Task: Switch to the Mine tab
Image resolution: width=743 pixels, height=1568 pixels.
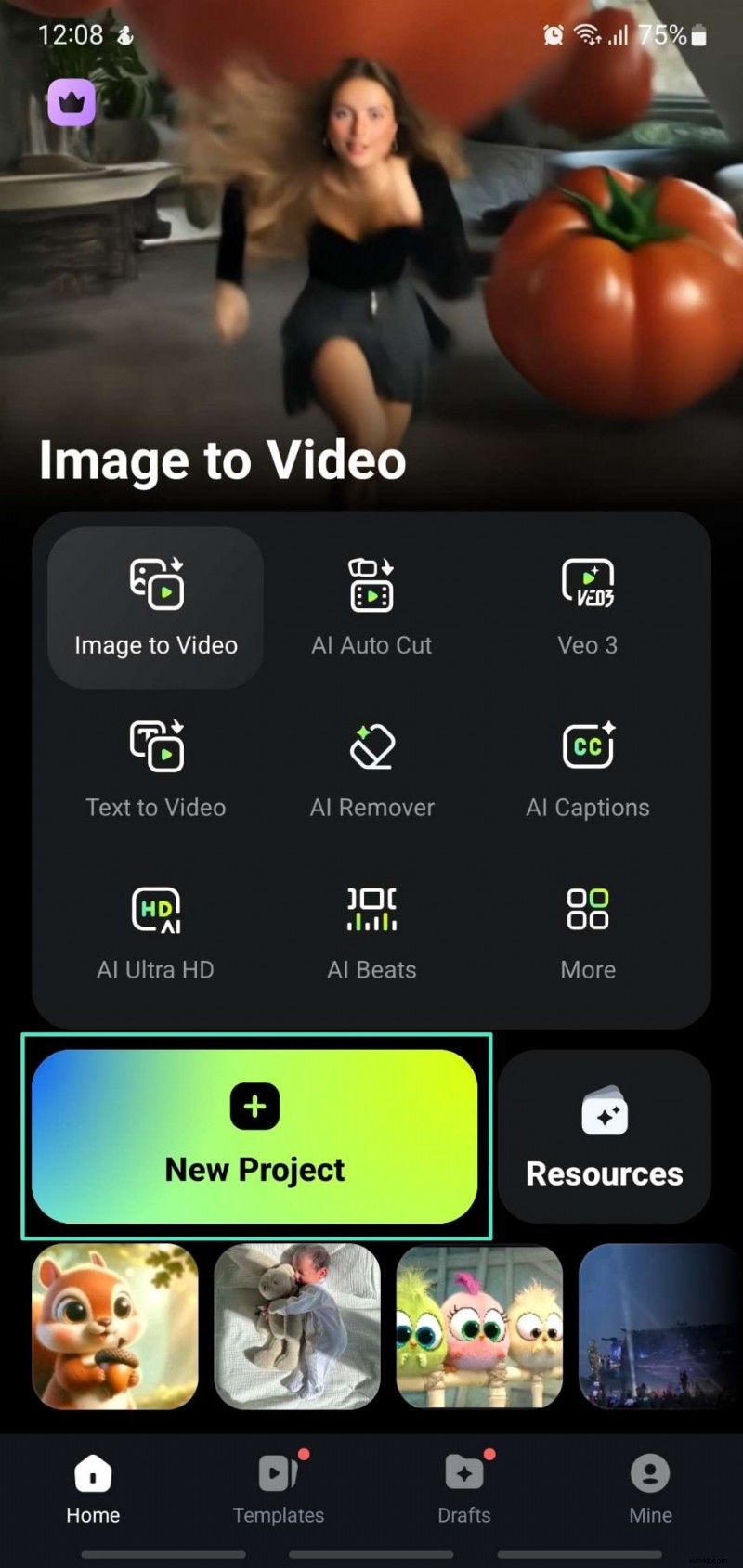Action: pyautogui.click(x=650, y=1488)
